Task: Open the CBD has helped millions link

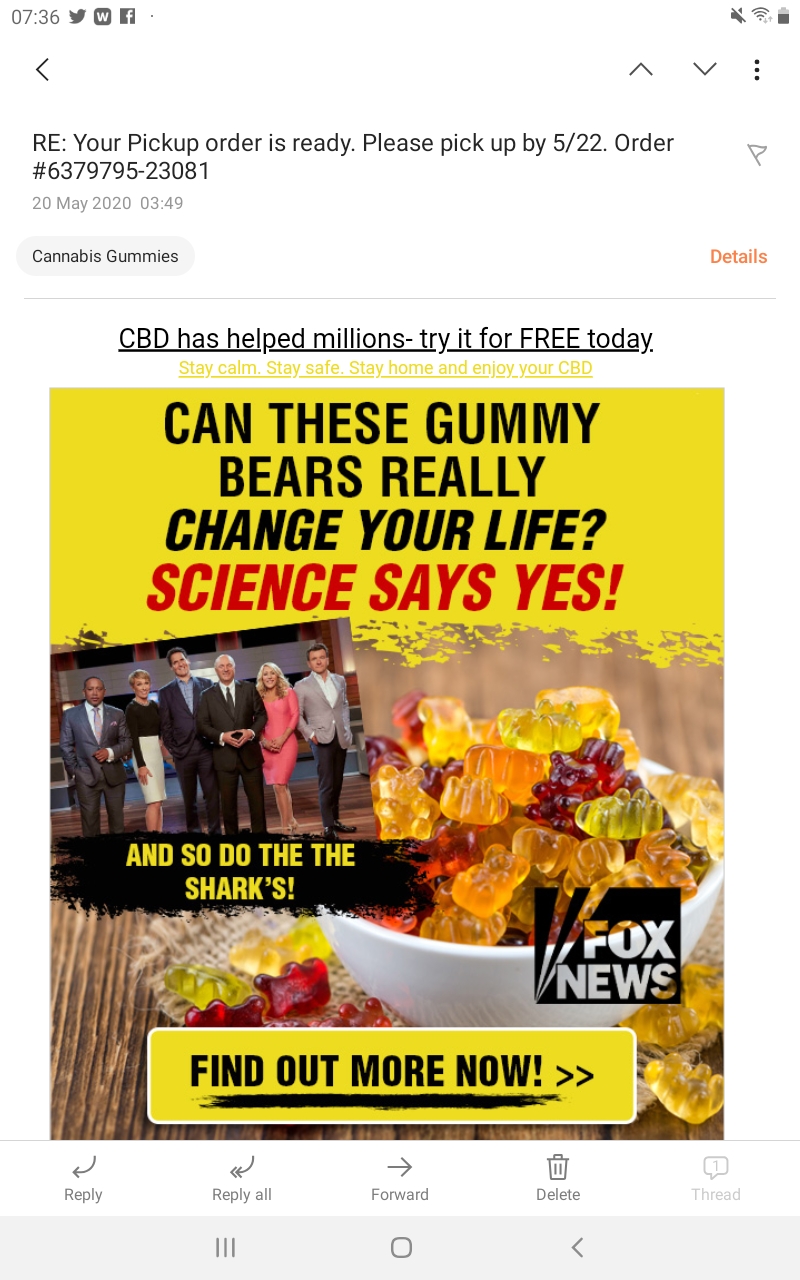Action: pos(385,339)
